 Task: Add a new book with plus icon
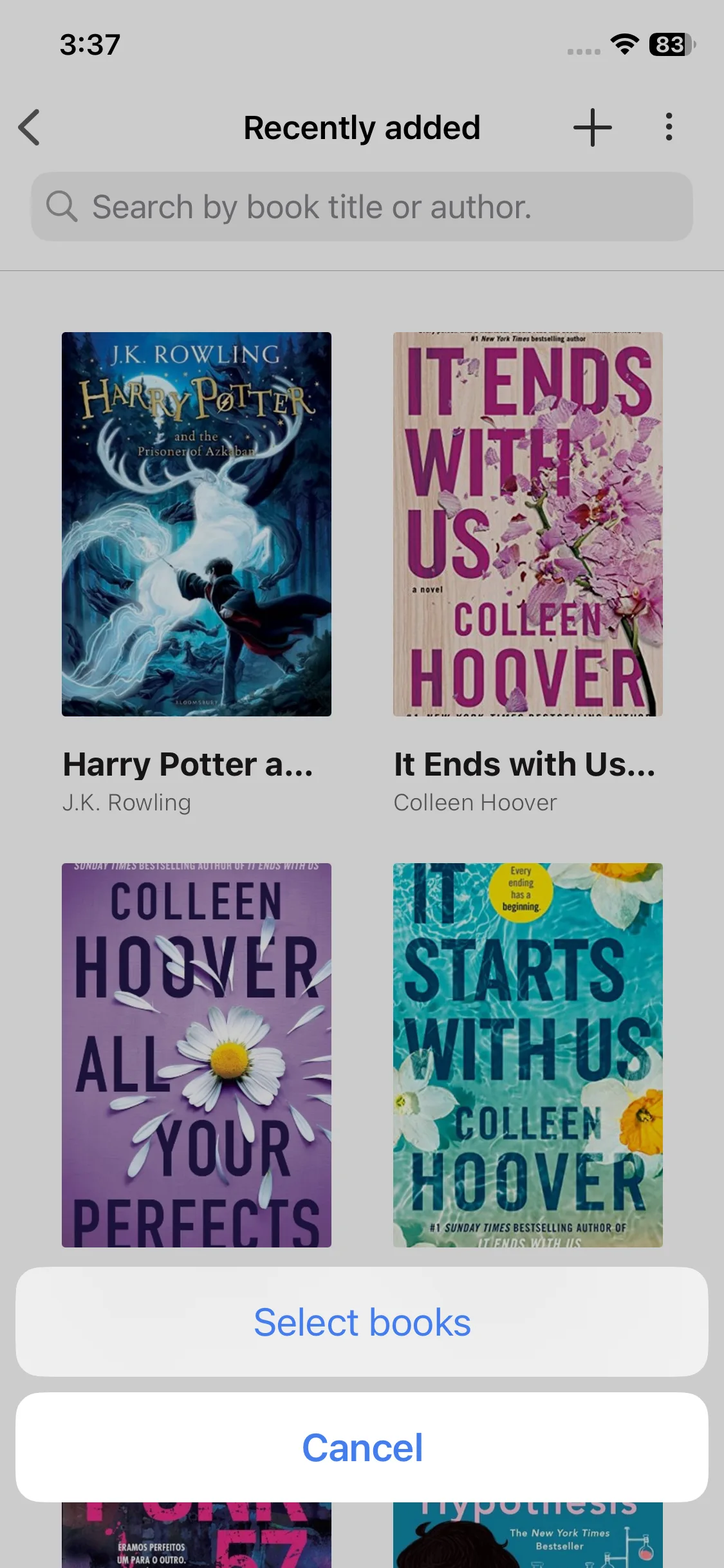click(592, 127)
